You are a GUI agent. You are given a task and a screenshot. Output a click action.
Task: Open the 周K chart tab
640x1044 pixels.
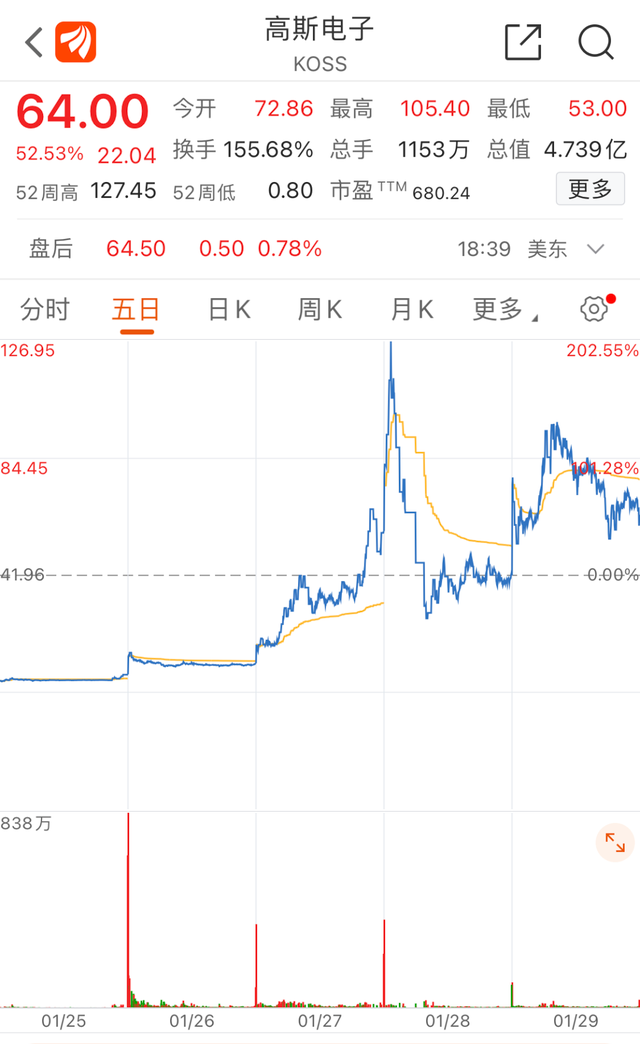coord(320,310)
